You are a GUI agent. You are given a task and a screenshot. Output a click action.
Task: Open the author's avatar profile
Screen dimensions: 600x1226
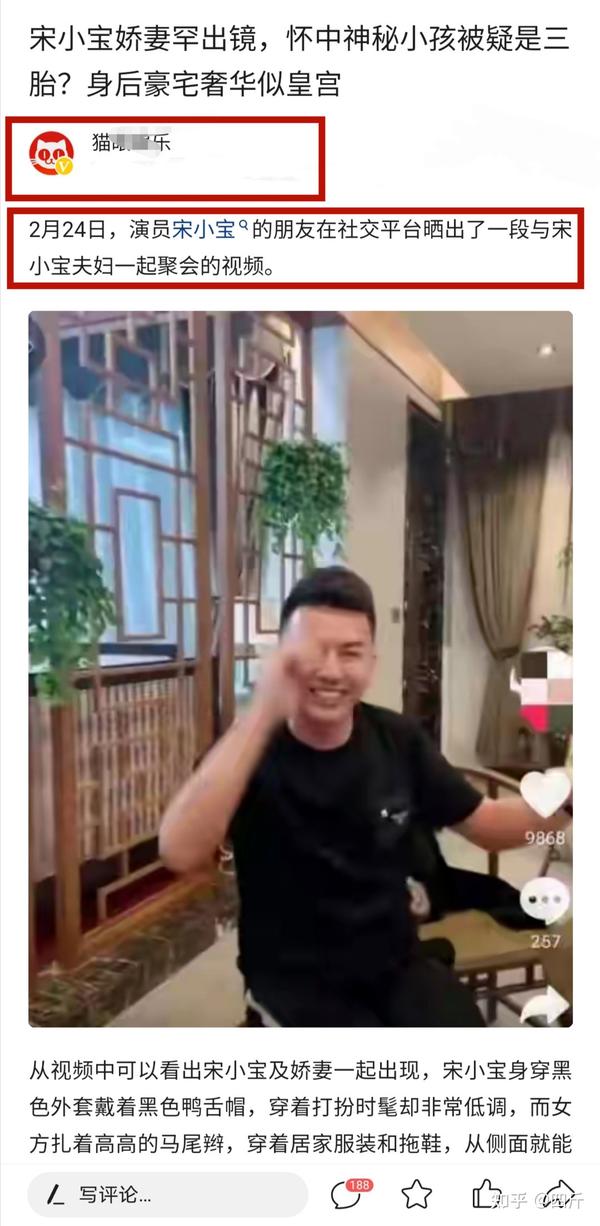click(51, 154)
